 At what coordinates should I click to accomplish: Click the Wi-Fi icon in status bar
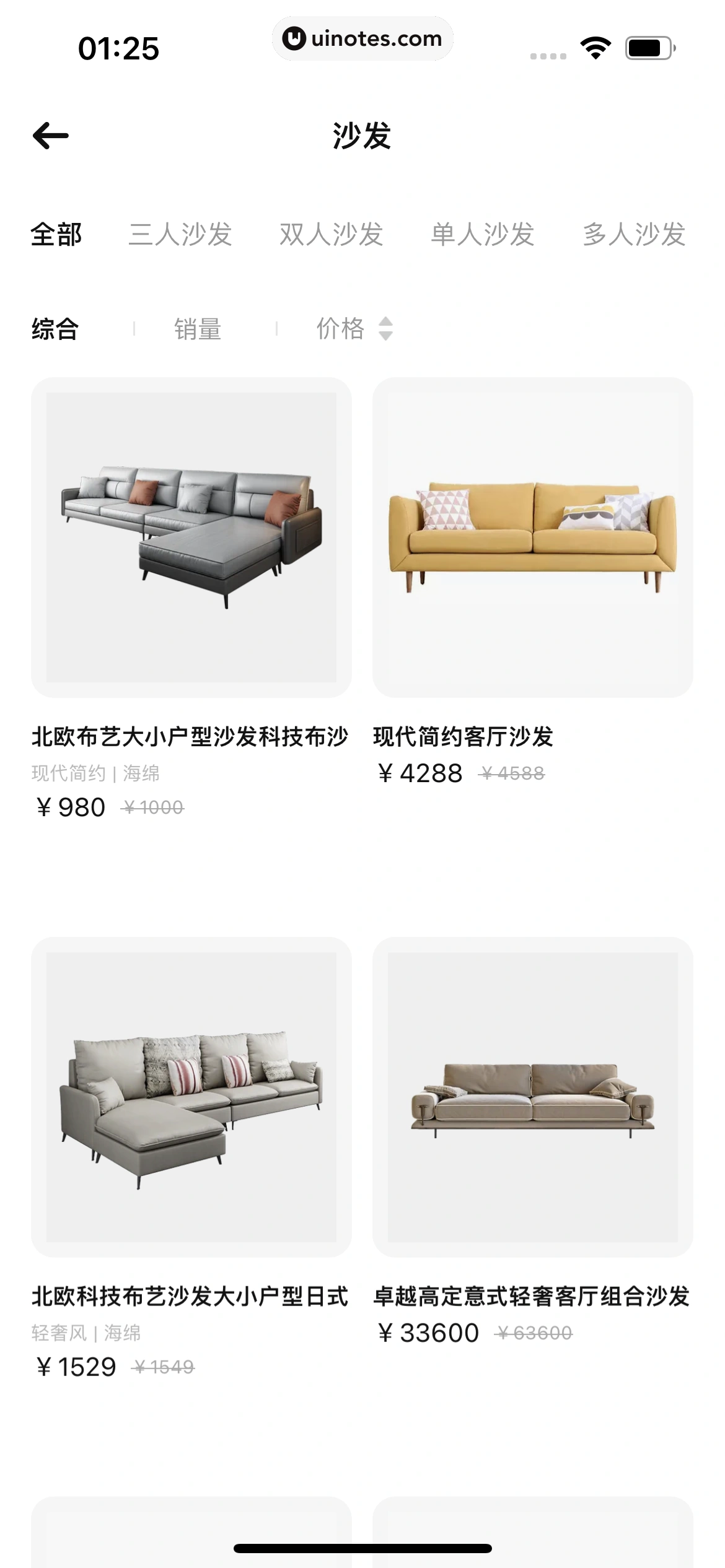(595, 47)
